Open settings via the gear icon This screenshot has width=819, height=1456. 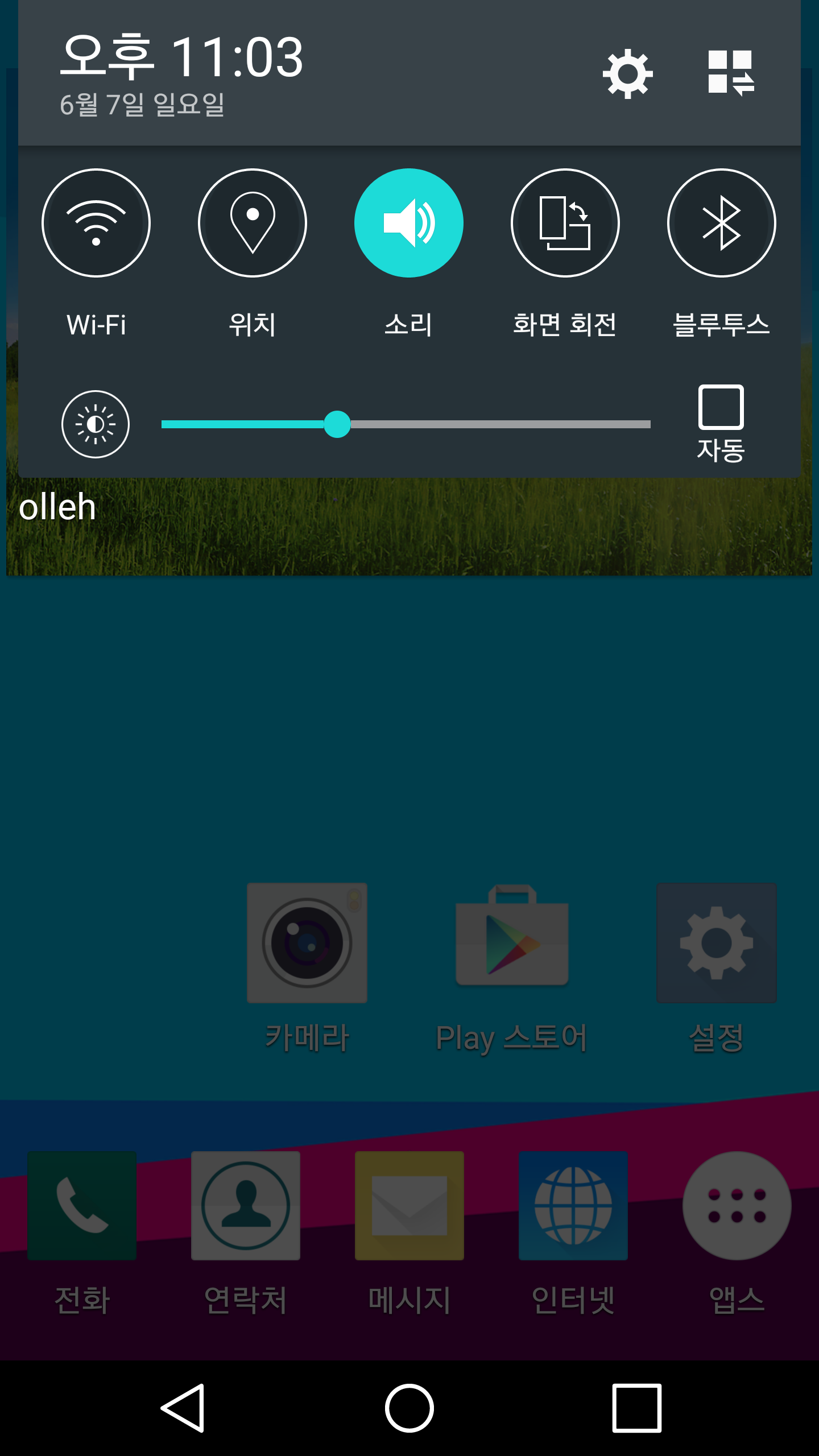point(627,74)
